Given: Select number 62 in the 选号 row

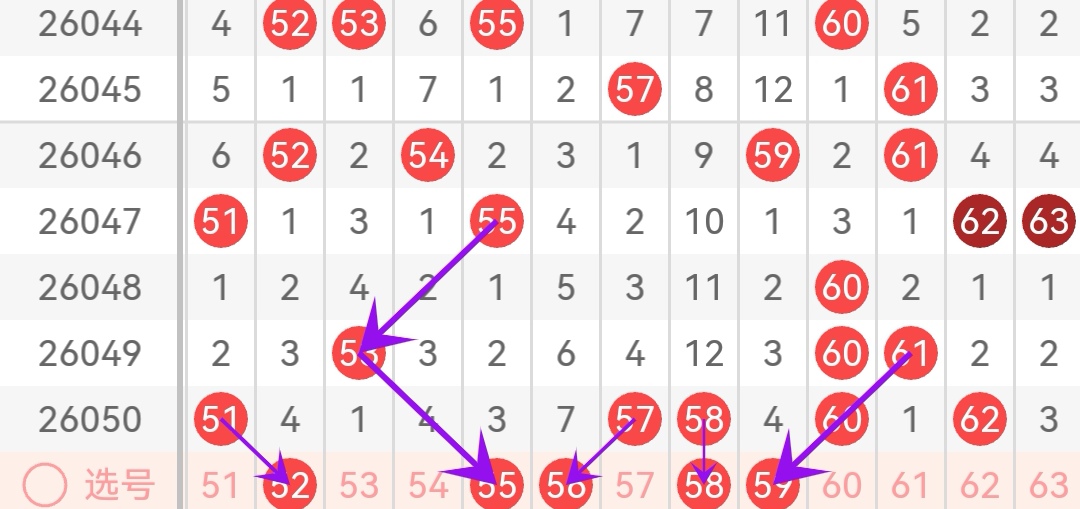Looking at the screenshot, I should point(980,486).
